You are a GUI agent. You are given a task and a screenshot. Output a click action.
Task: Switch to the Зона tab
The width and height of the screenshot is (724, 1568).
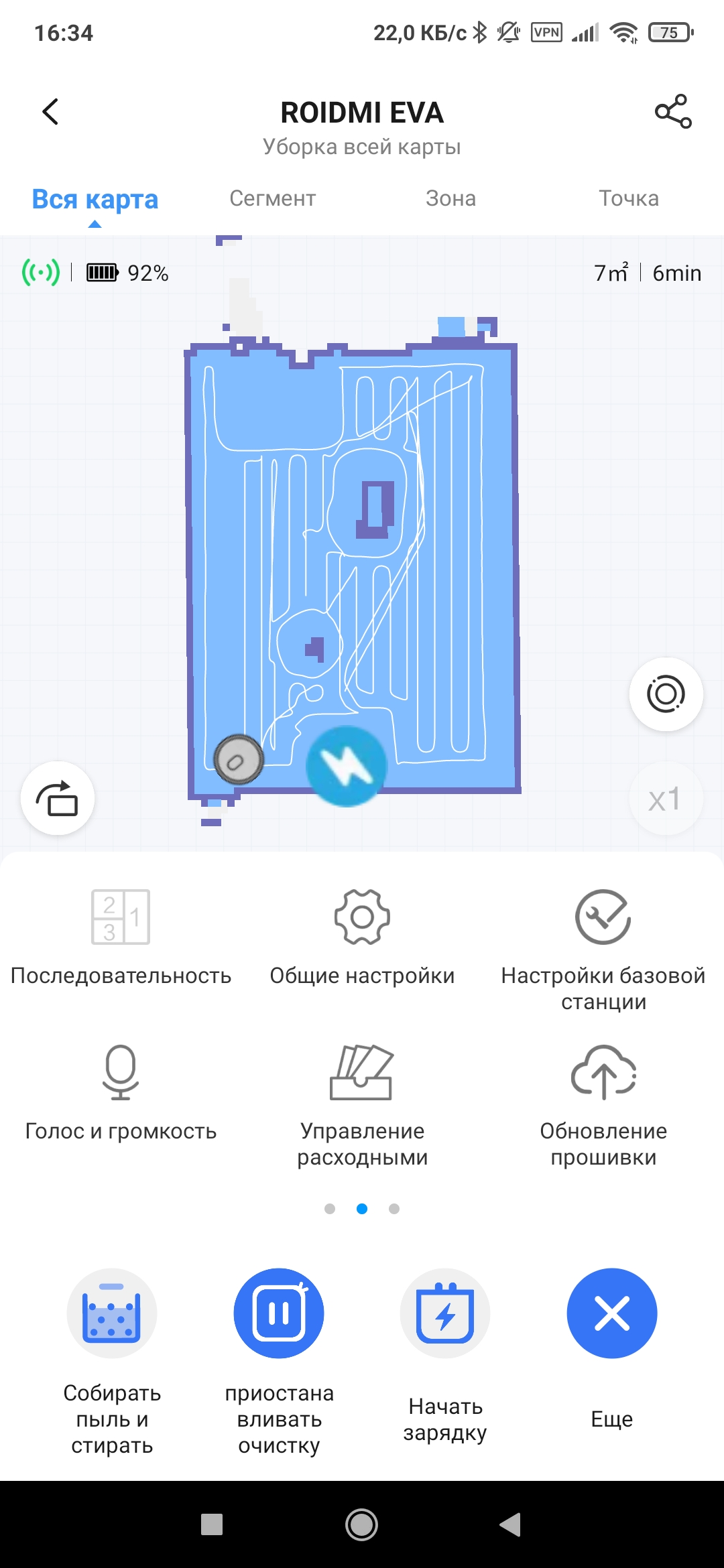(450, 198)
